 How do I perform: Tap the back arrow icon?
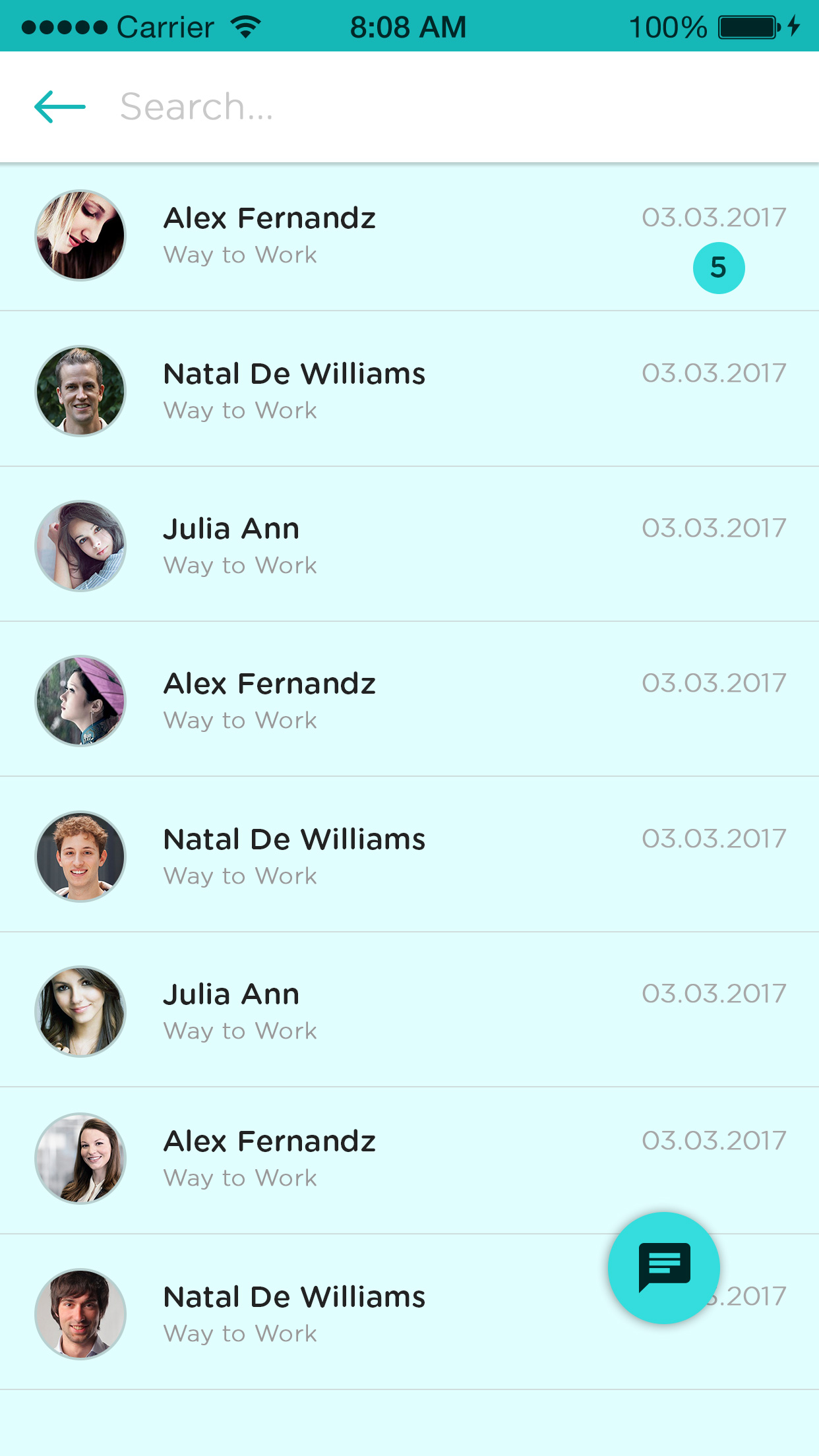click(x=58, y=107)
